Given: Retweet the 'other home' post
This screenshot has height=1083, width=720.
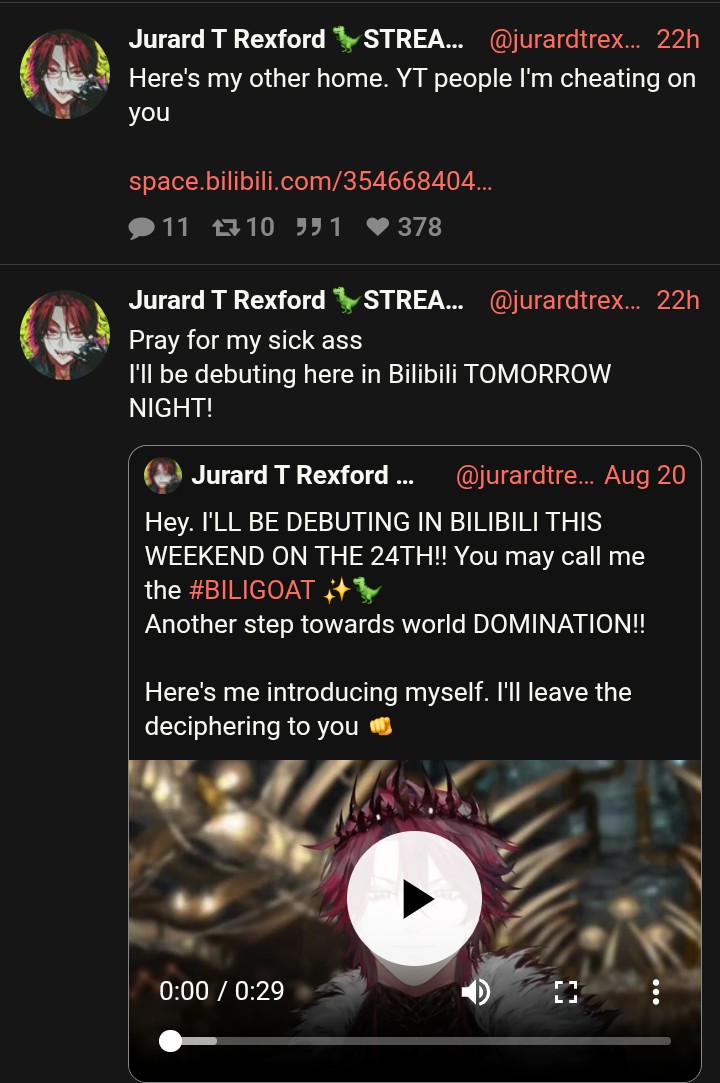Looking at the screenshot, I should pyautogui.click(x=244, y=227).
